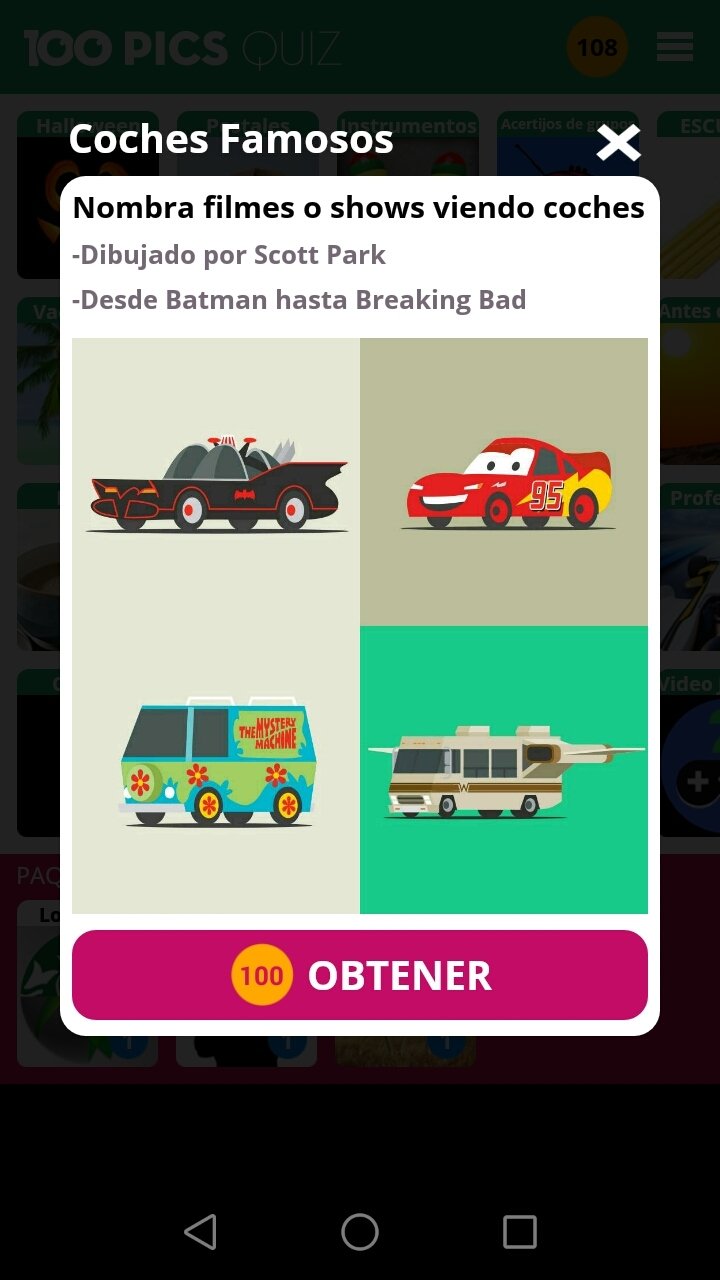Go back with the system back button
Screen dimensions: 720x1280
201,1232
